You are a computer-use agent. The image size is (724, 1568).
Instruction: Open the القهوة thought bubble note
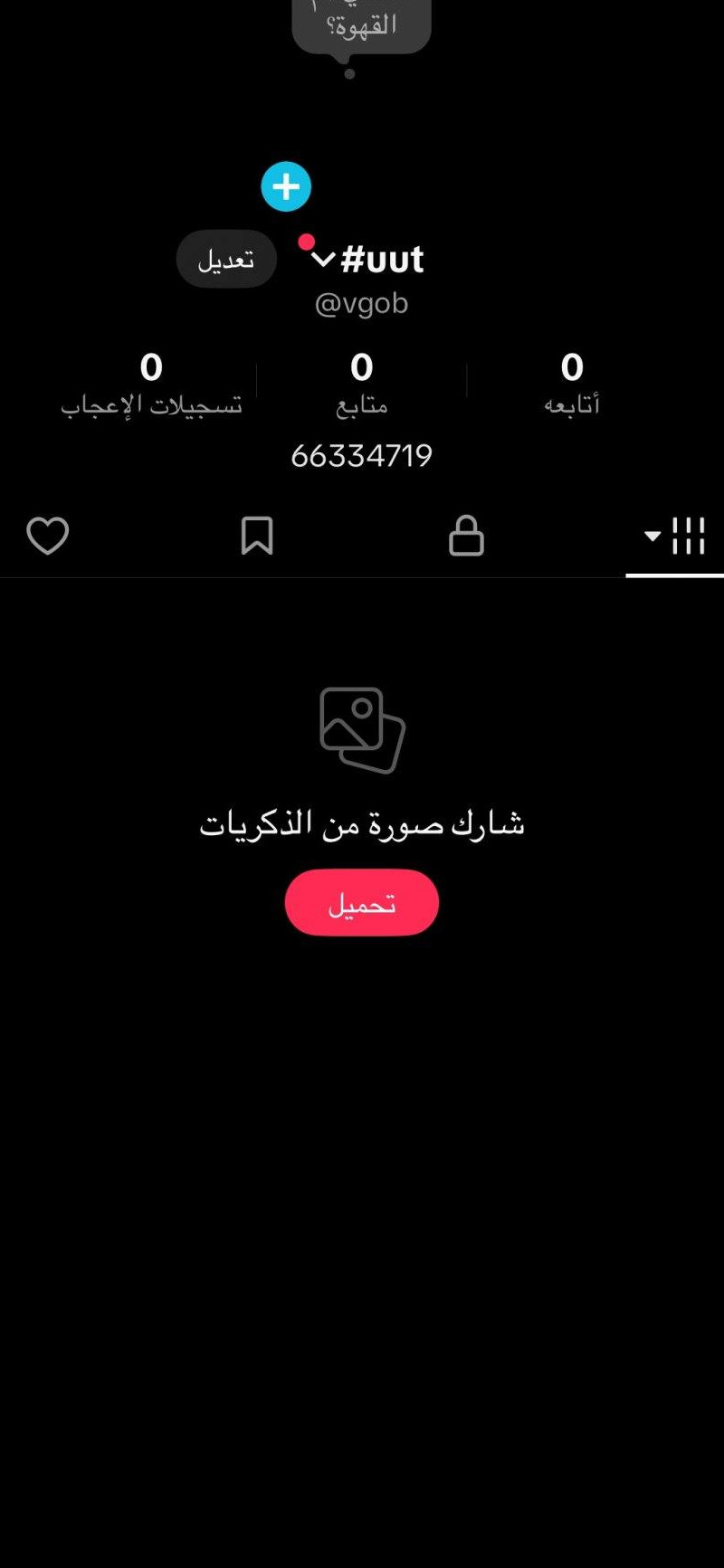tap(361, 25)
